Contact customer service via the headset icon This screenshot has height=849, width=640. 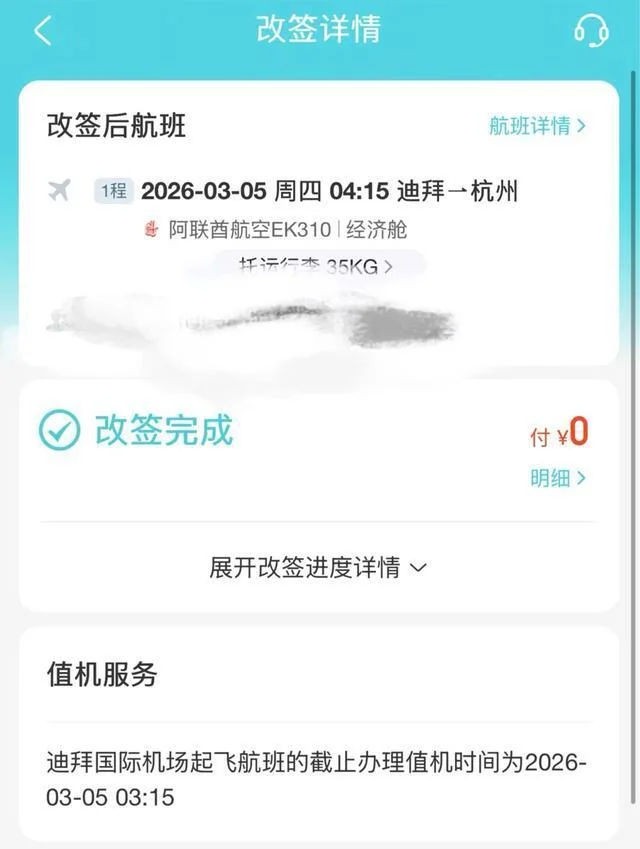coord(591,31)
